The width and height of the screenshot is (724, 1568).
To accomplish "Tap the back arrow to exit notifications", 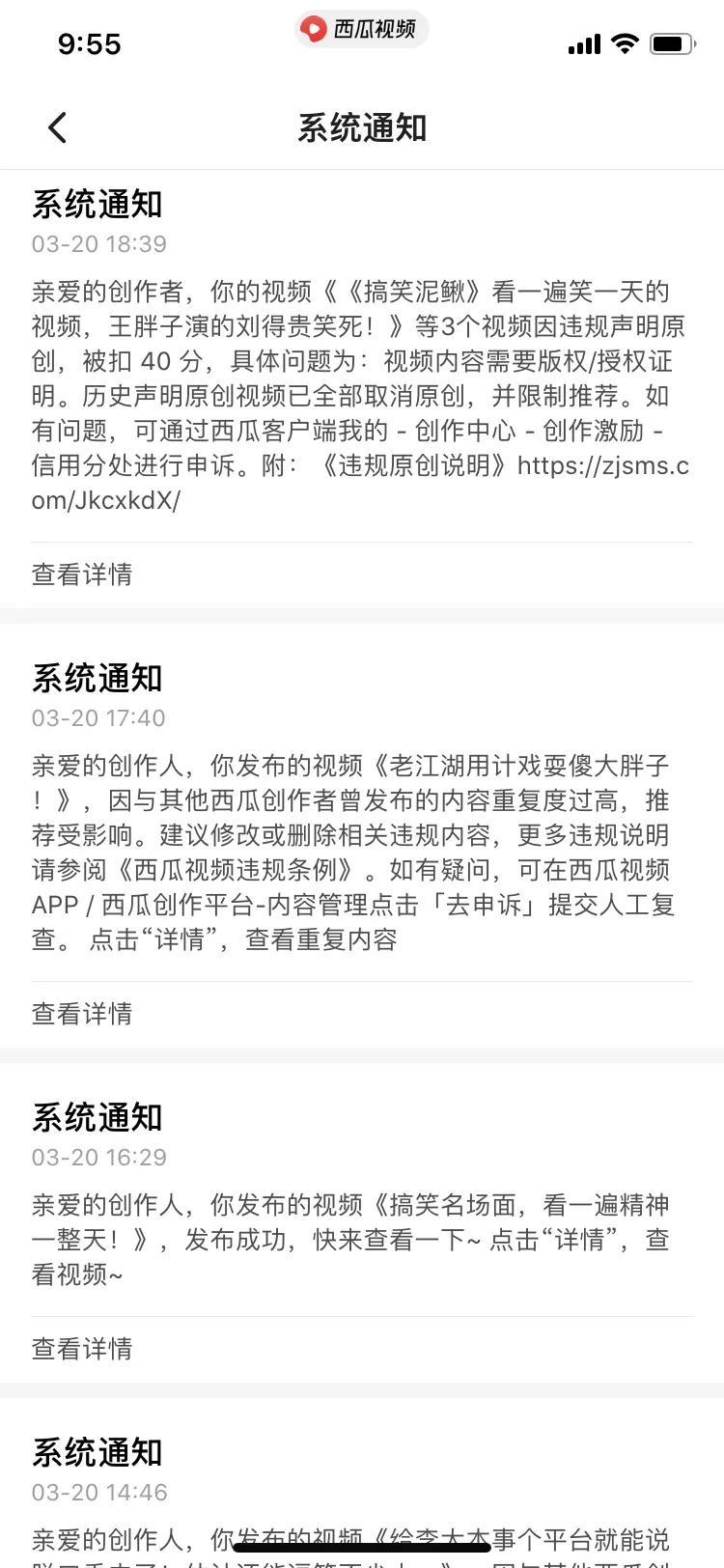I will pos(55,126).
